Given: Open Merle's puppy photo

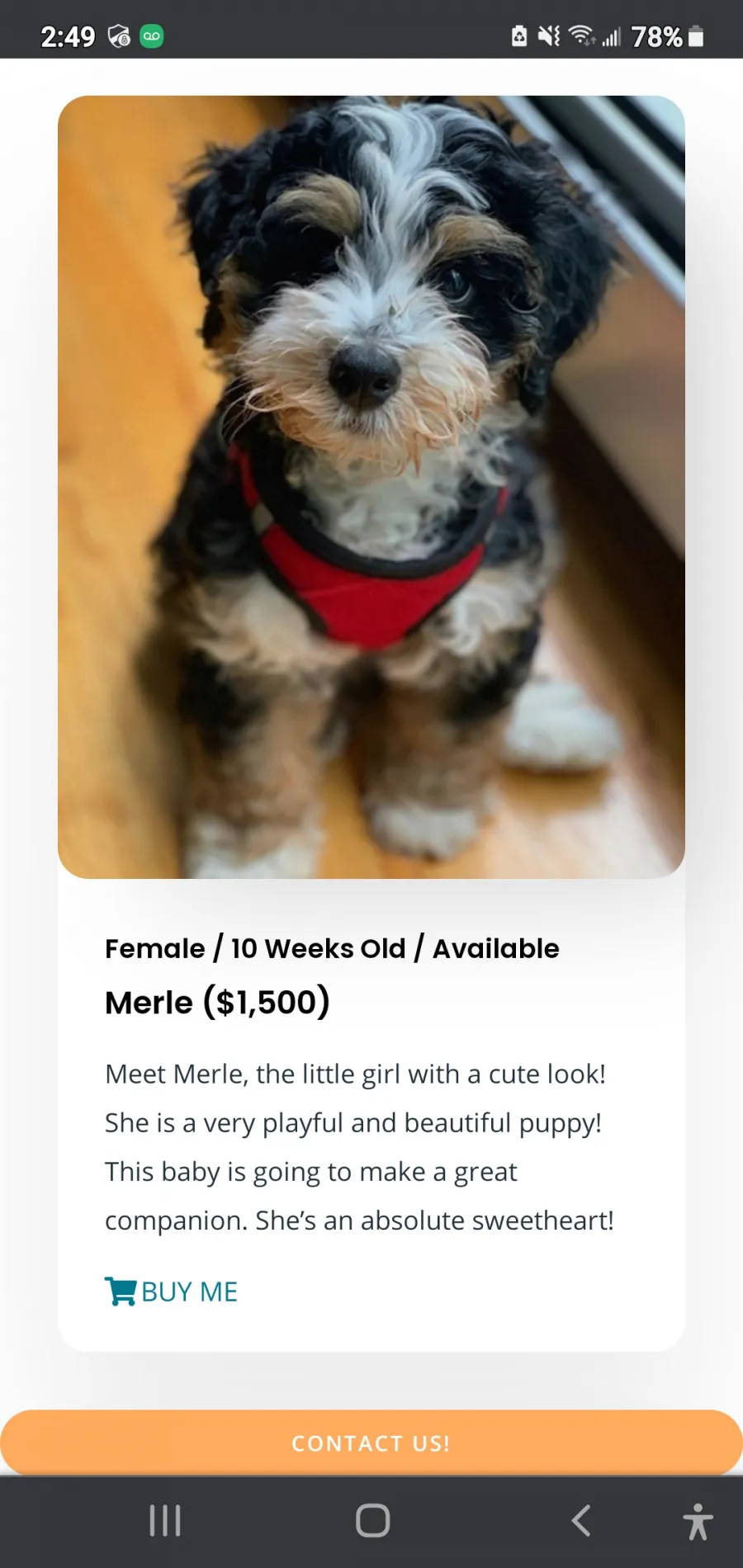Looking at the screenshot, I should [x=371, y=487].
